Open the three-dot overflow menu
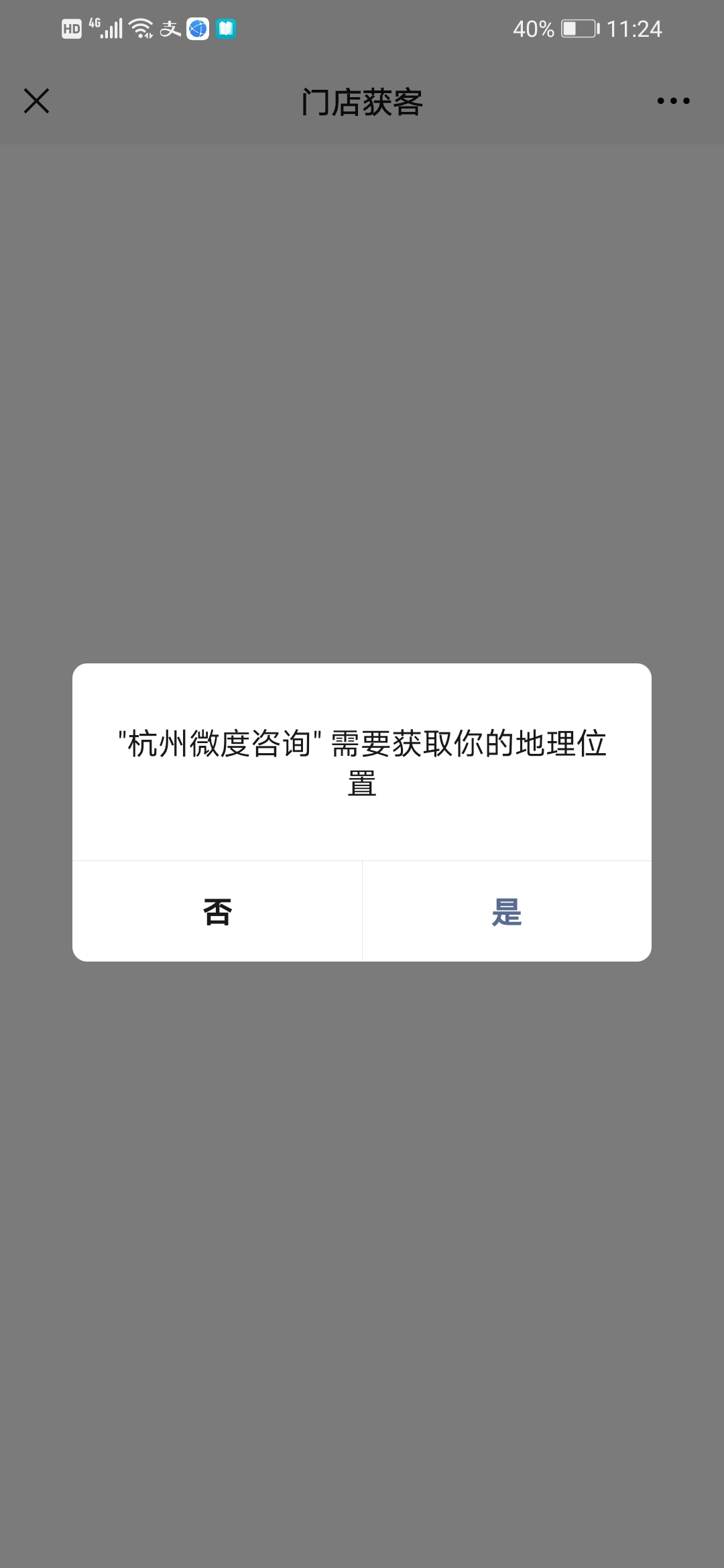724x1568 pixels. (673, 101)
